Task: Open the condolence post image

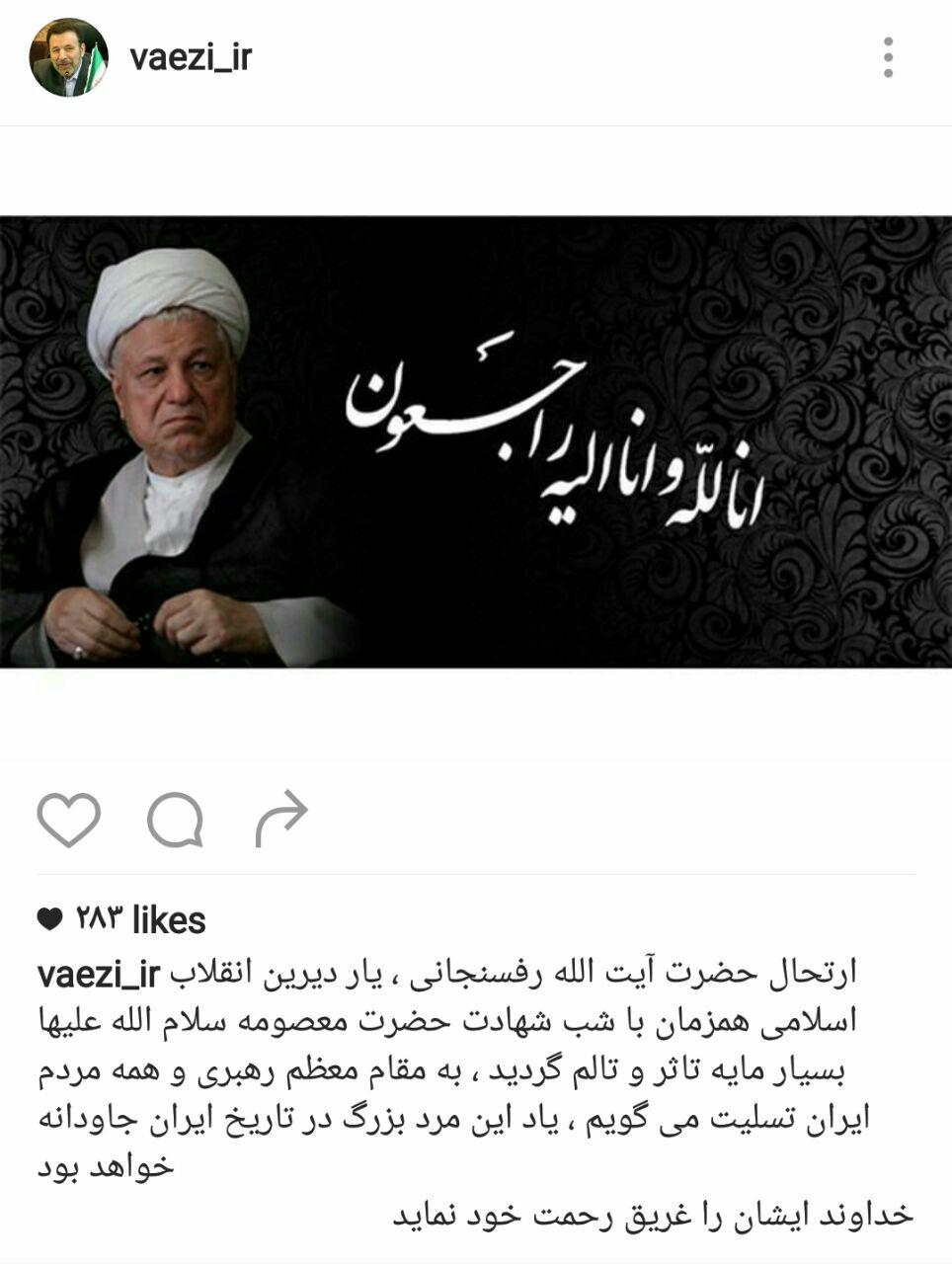Action: tap(476, 441)
